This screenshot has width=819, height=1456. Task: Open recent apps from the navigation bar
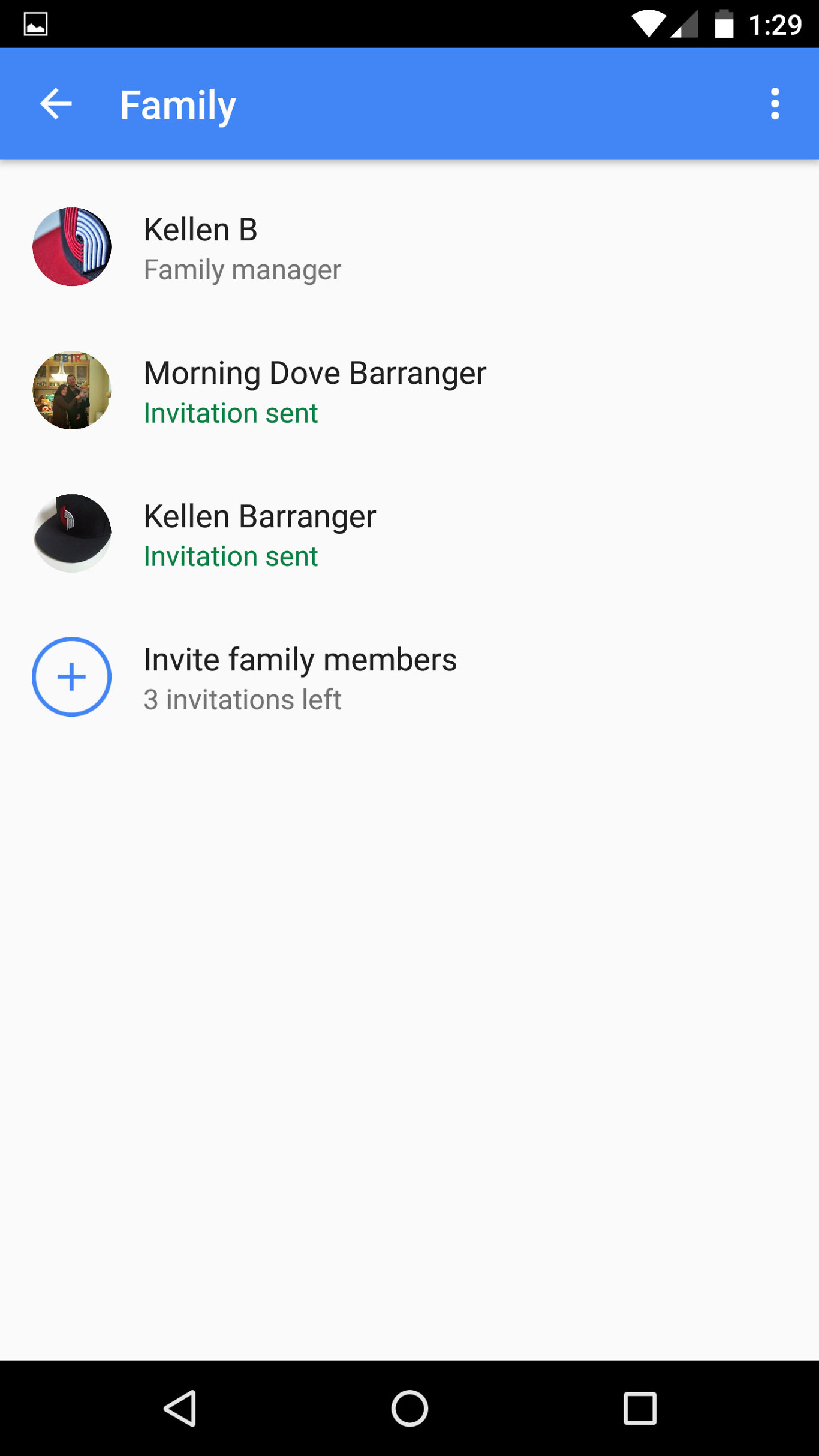pos(640,1408)
